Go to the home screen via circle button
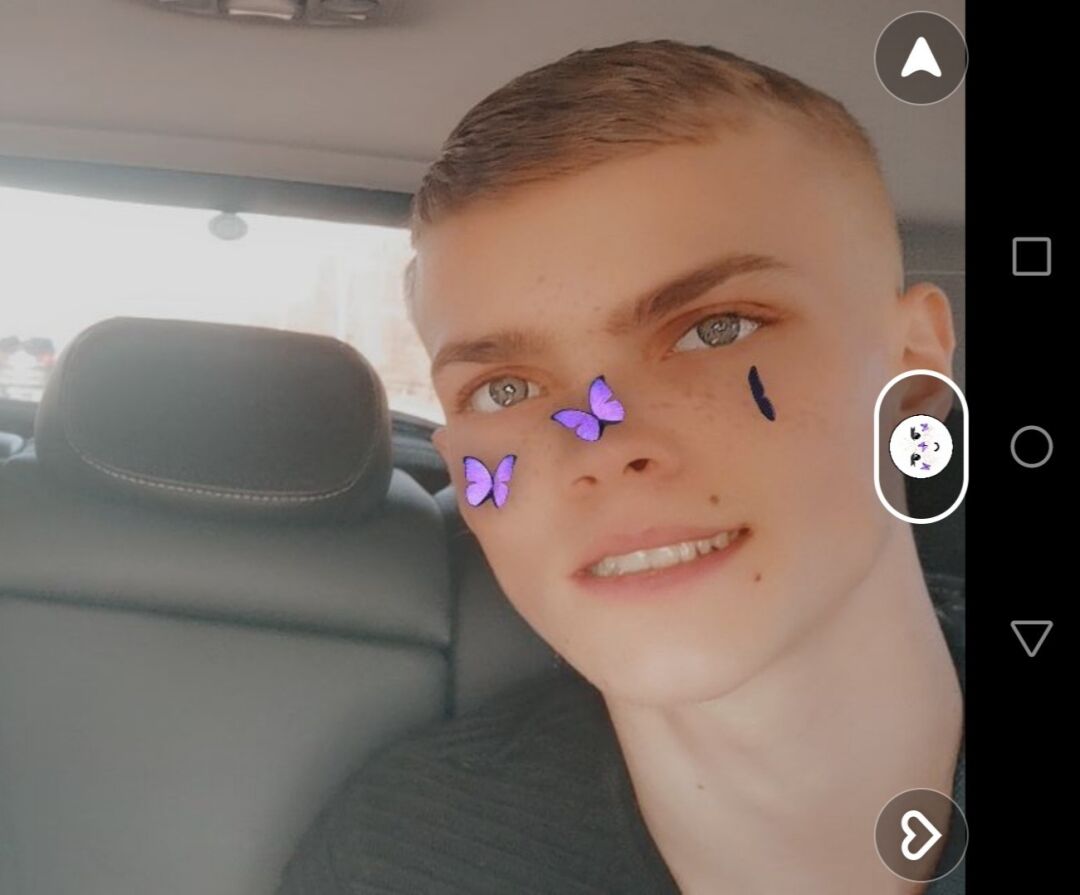 1031,446
